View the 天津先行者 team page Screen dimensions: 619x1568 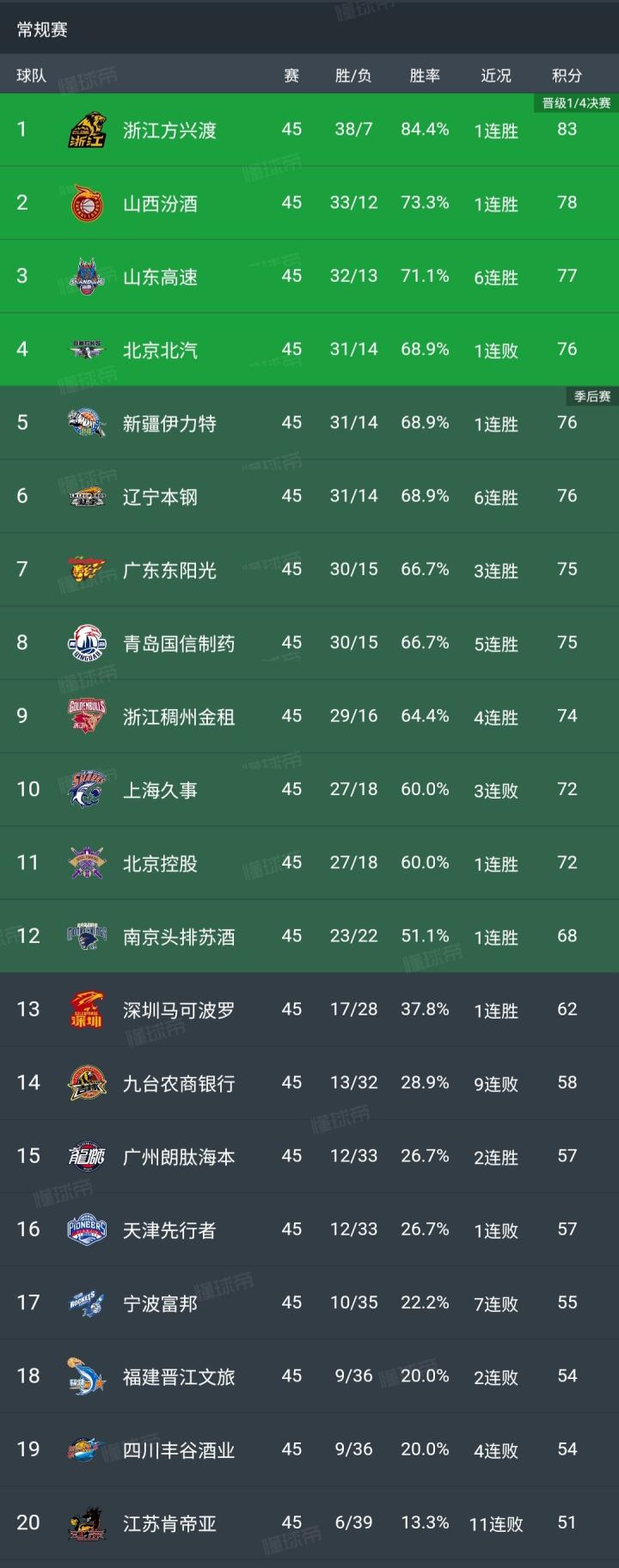(x=309, y=1229)
